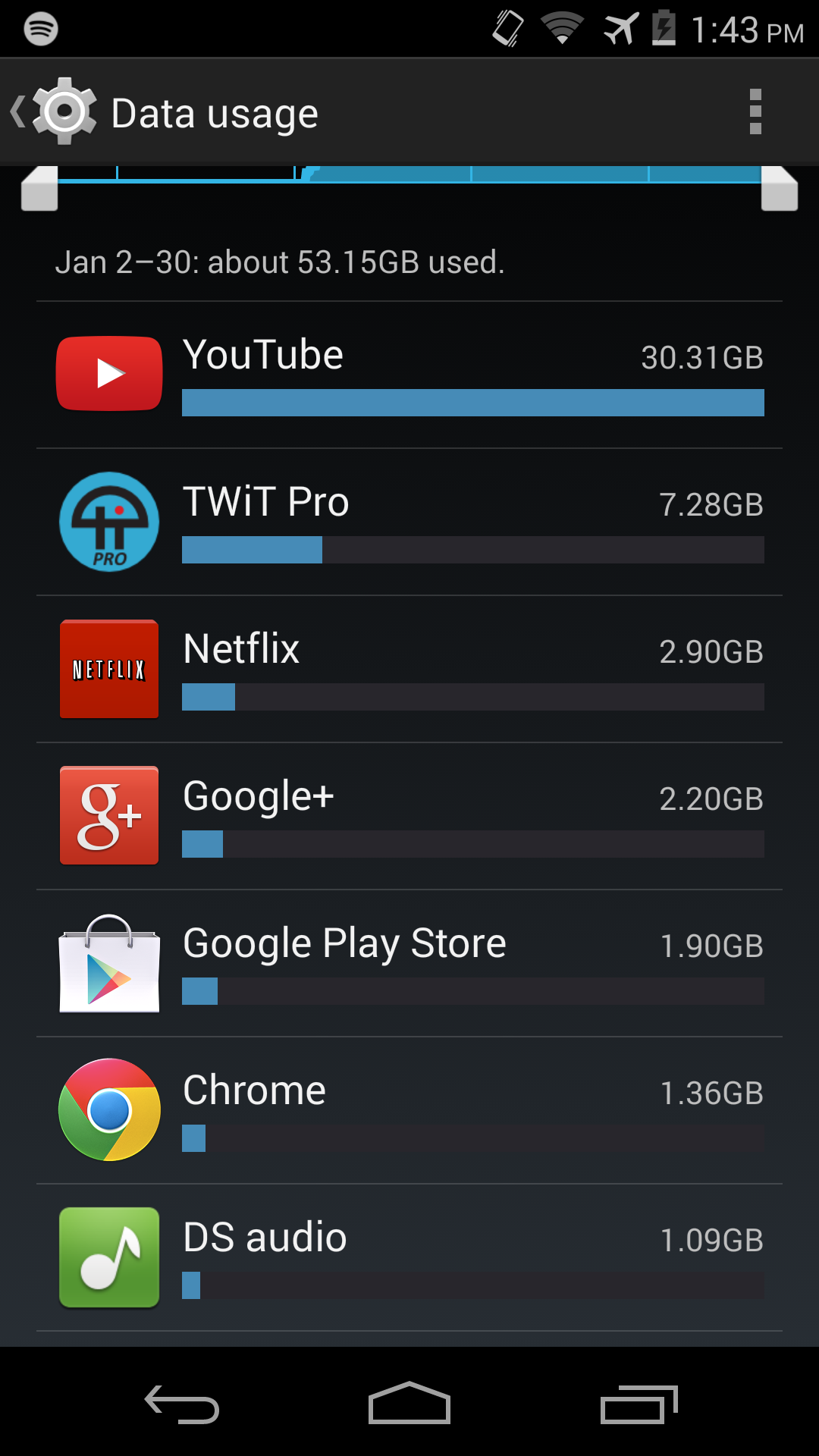Screen dimensions: 819x1456
Task: Select the Google+ usage row
Action: [409, 816]
